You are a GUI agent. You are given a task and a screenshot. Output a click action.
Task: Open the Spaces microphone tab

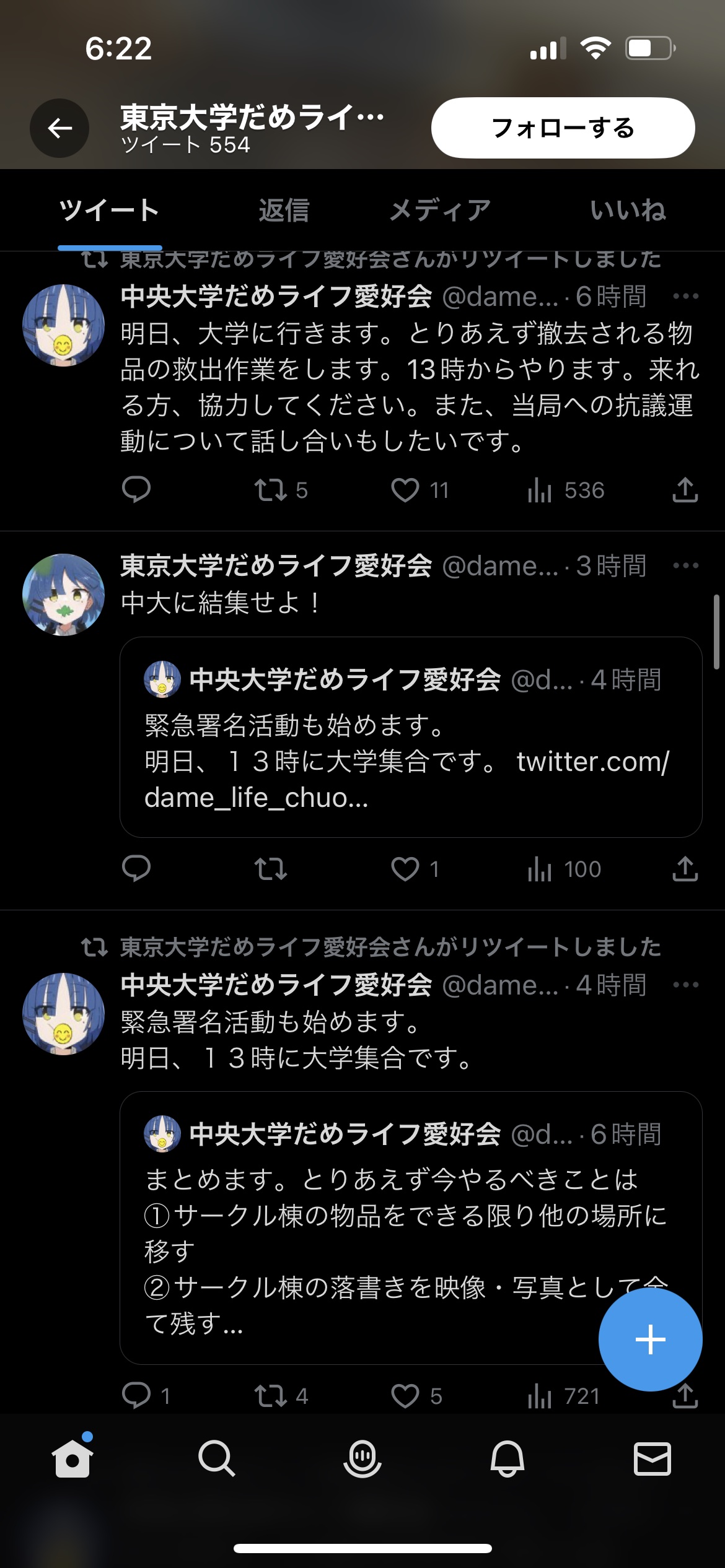tap(362, 1458)
